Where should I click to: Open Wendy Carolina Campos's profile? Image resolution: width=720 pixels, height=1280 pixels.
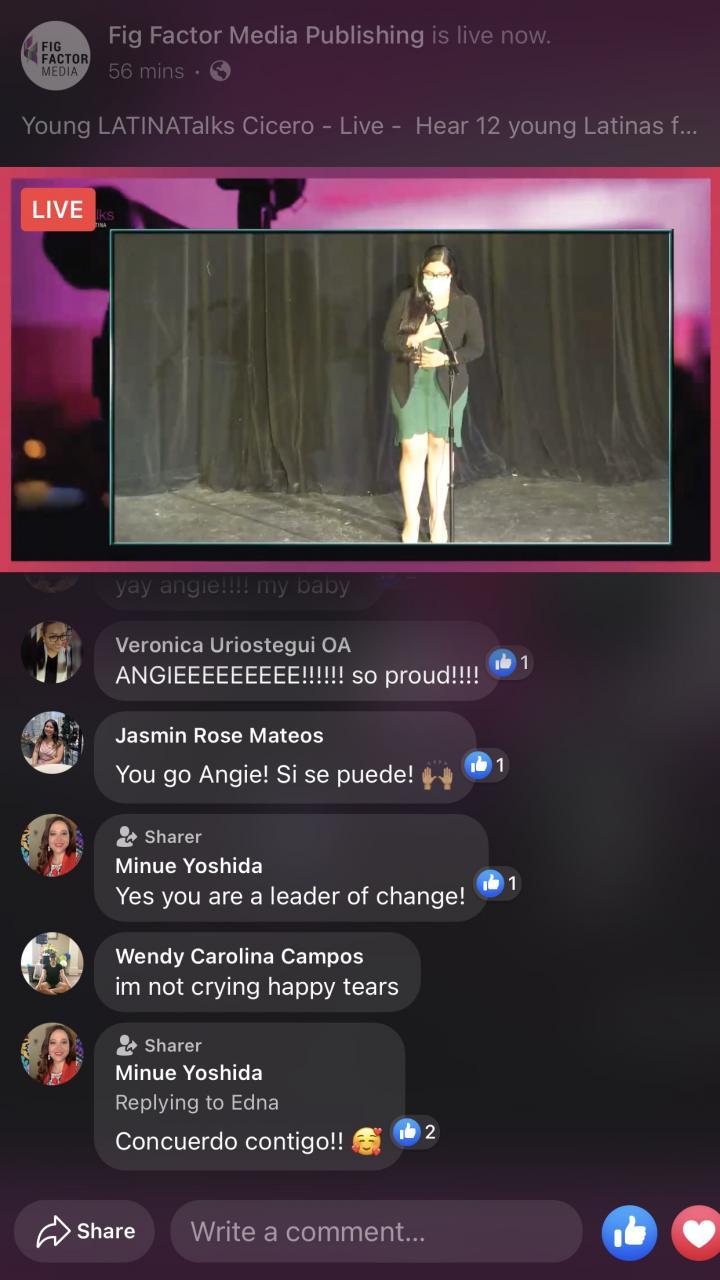point(239,956)
